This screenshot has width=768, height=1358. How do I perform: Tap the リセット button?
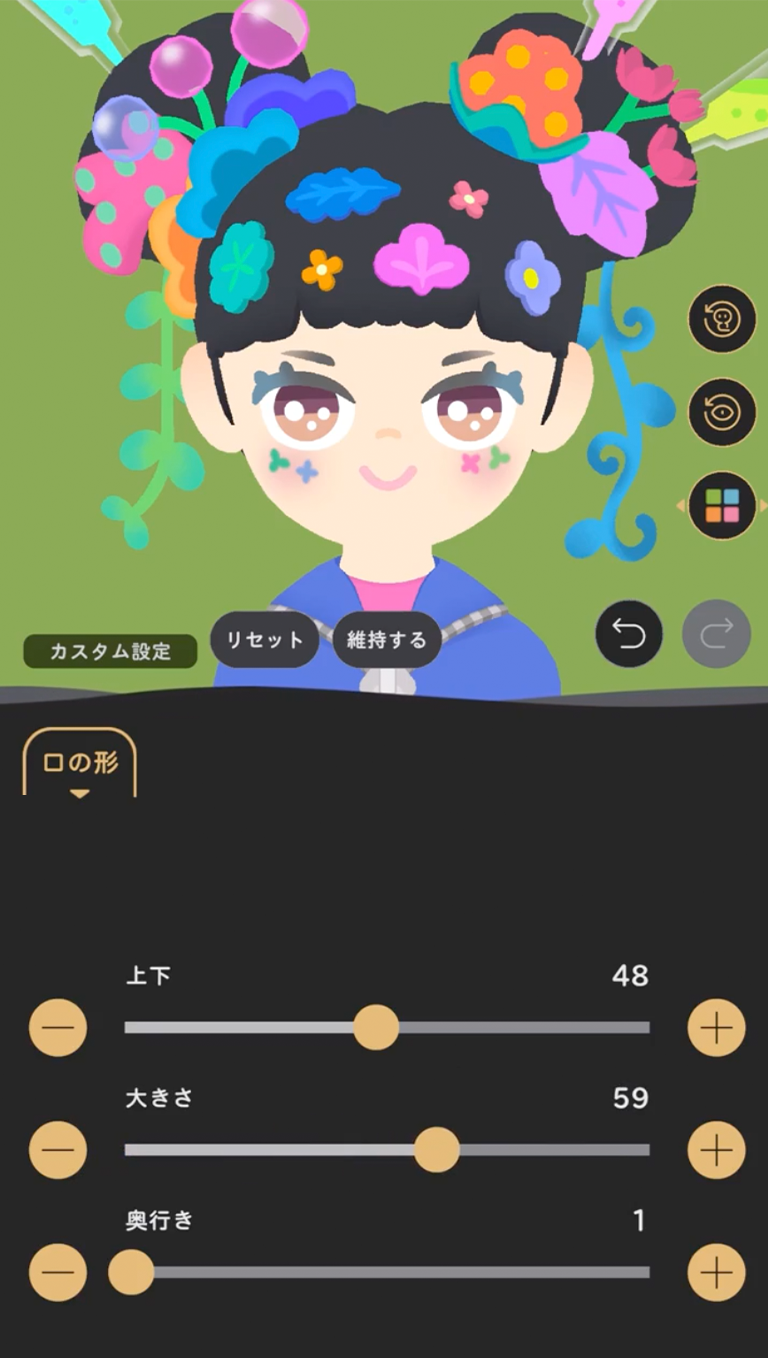pyautogui.click(x=264, y=640)
